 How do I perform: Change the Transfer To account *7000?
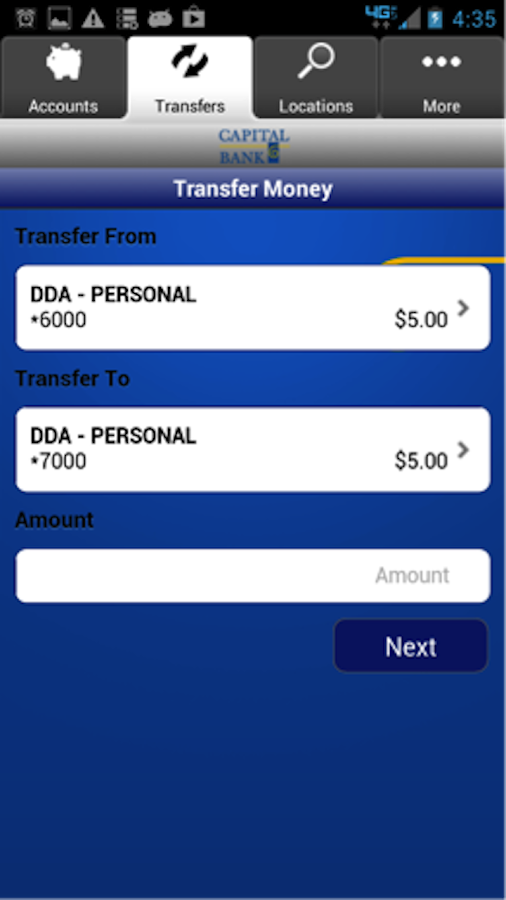pyautogui.click(x=253, y=449)
